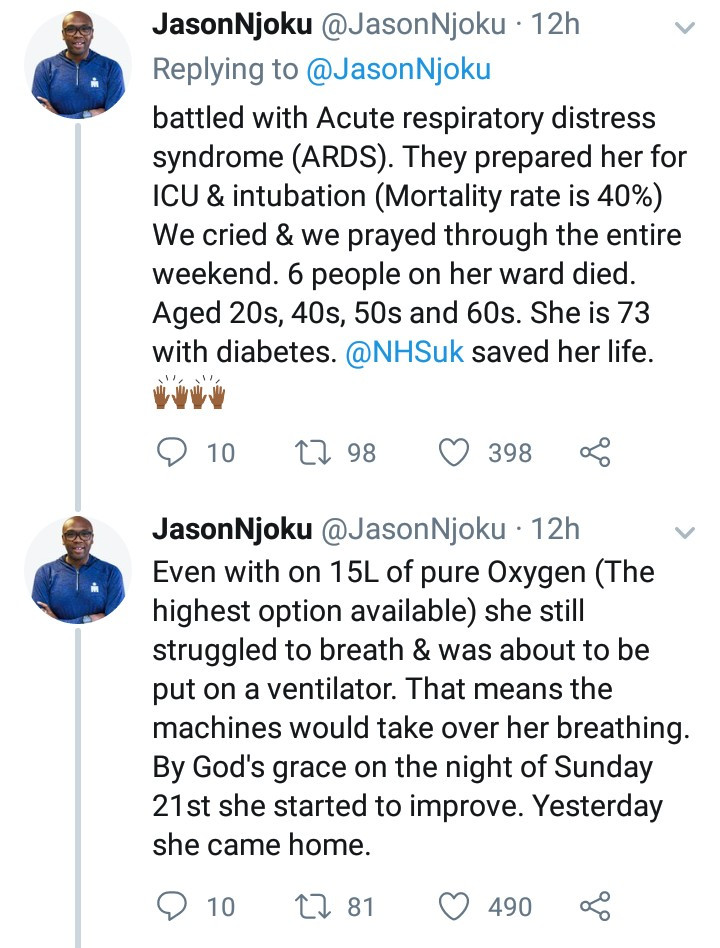Viewport: 720px width, 948px height.
Task: Open the second tweet's options chevron
Action: click(x=684, y=534)
